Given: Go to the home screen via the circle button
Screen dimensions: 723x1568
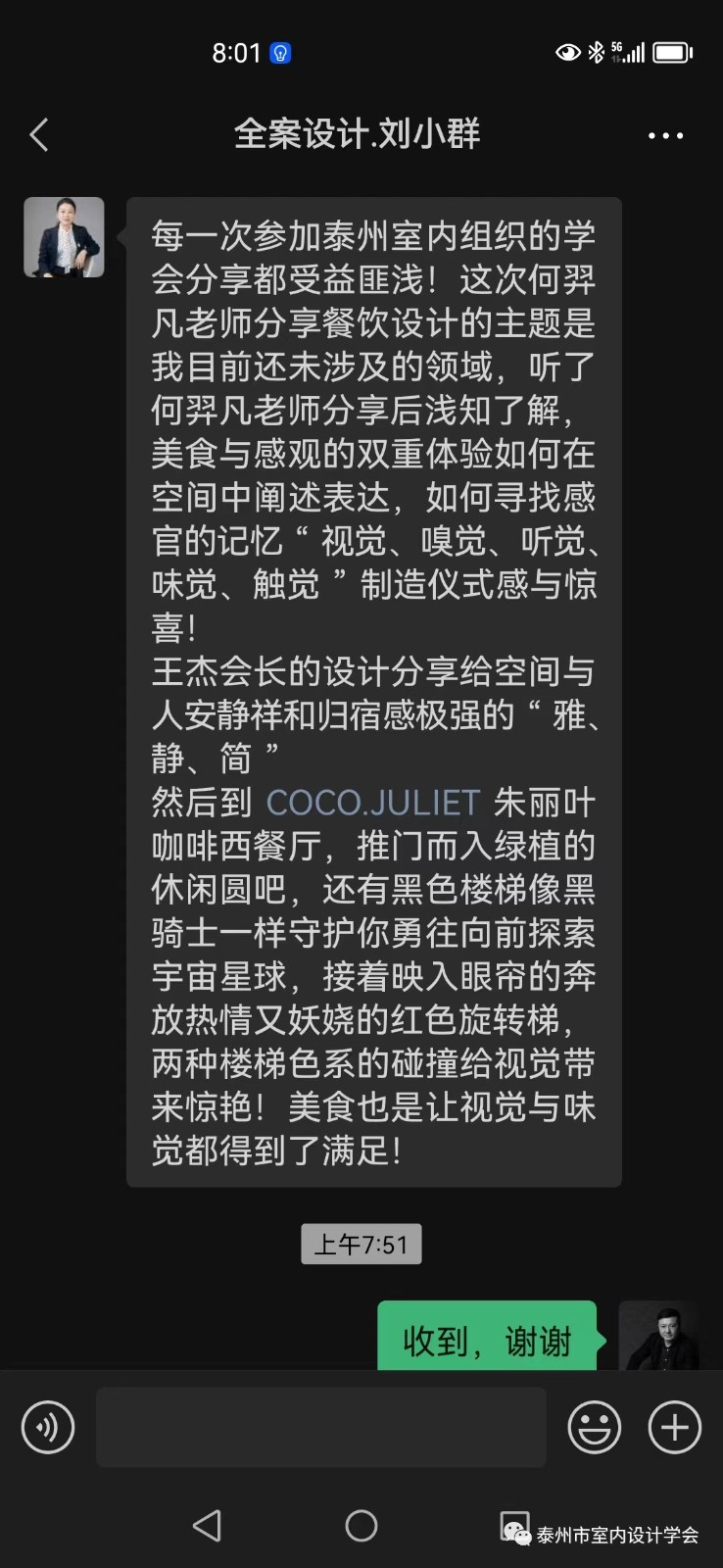Looking at the screenshot, I should (x=361, y=1525).
